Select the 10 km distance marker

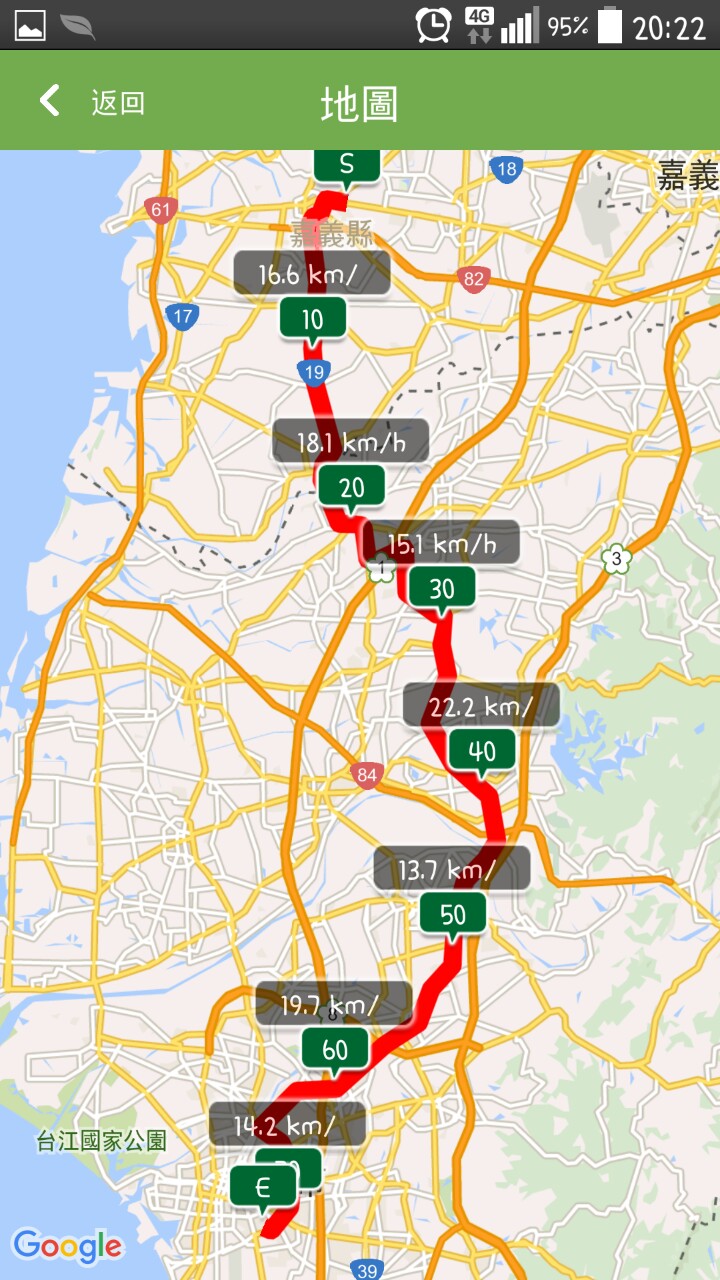[313, 317]
